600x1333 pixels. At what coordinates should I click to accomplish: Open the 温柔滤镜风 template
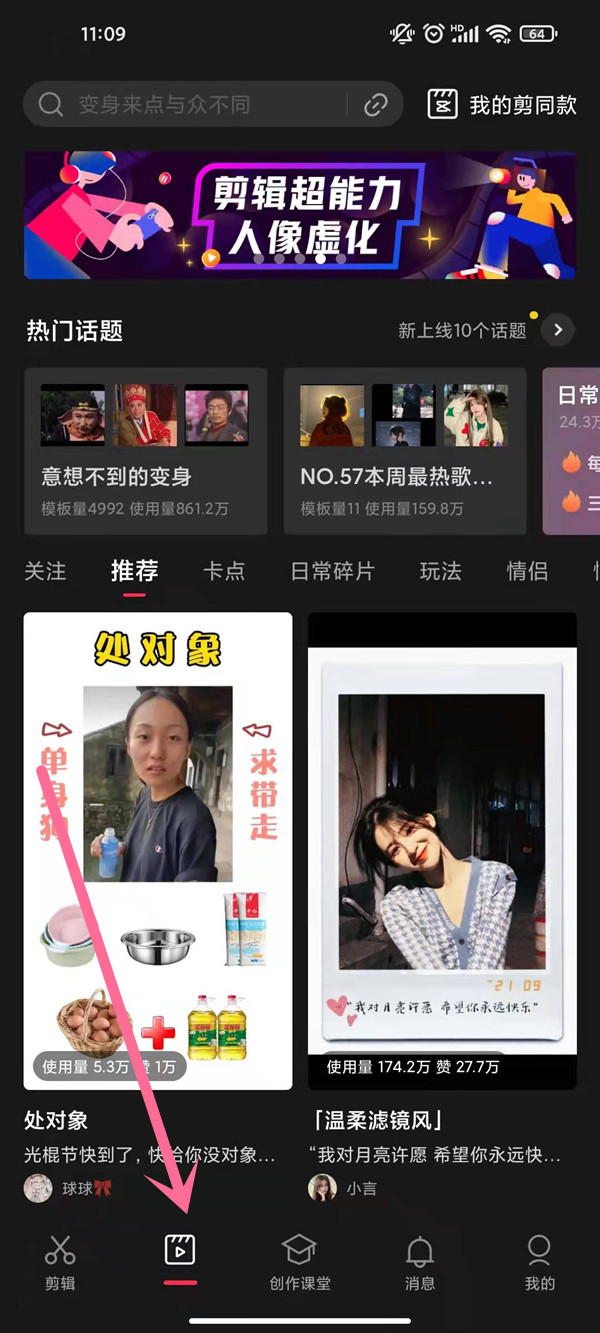click(x=442, y=850)
